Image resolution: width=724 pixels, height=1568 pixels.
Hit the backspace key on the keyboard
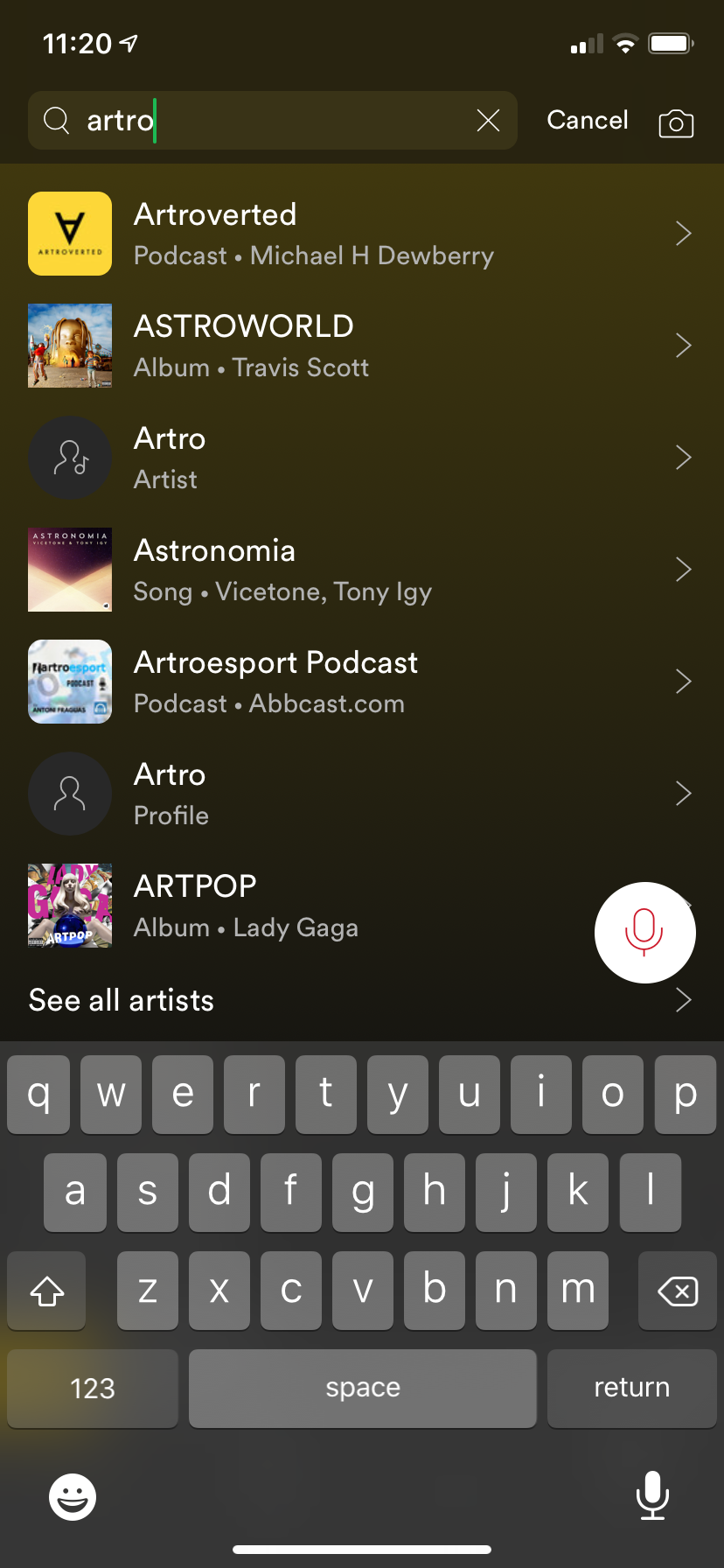pos(677,1291)
